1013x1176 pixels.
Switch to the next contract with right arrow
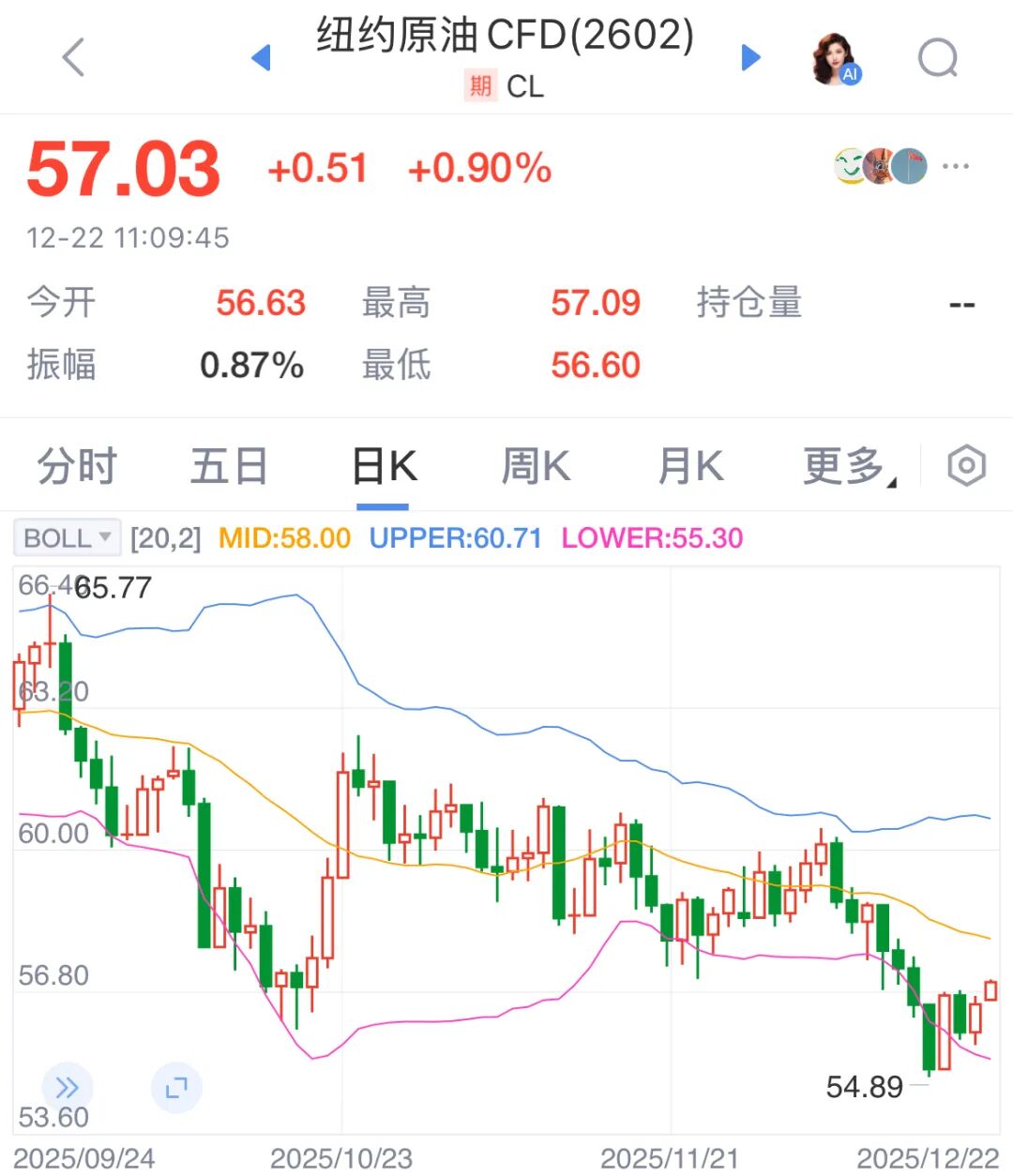coord(750,57)
